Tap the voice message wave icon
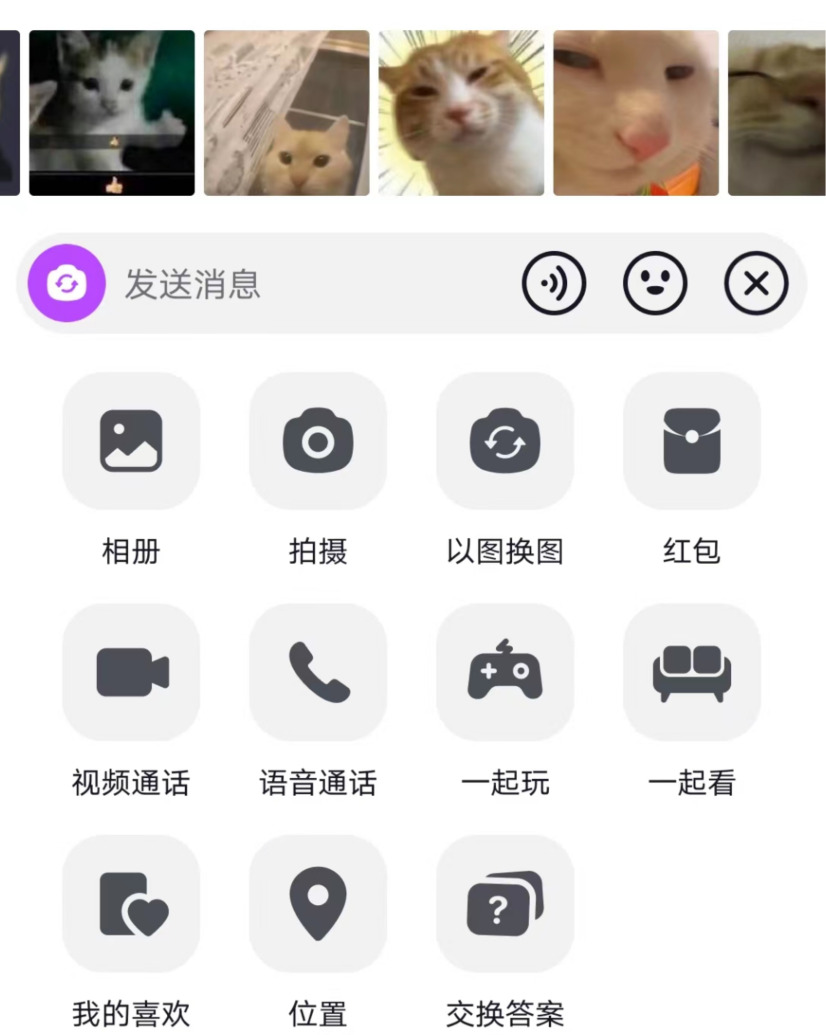This screenshot has height=1035, width=826. (x=554, y=283)
